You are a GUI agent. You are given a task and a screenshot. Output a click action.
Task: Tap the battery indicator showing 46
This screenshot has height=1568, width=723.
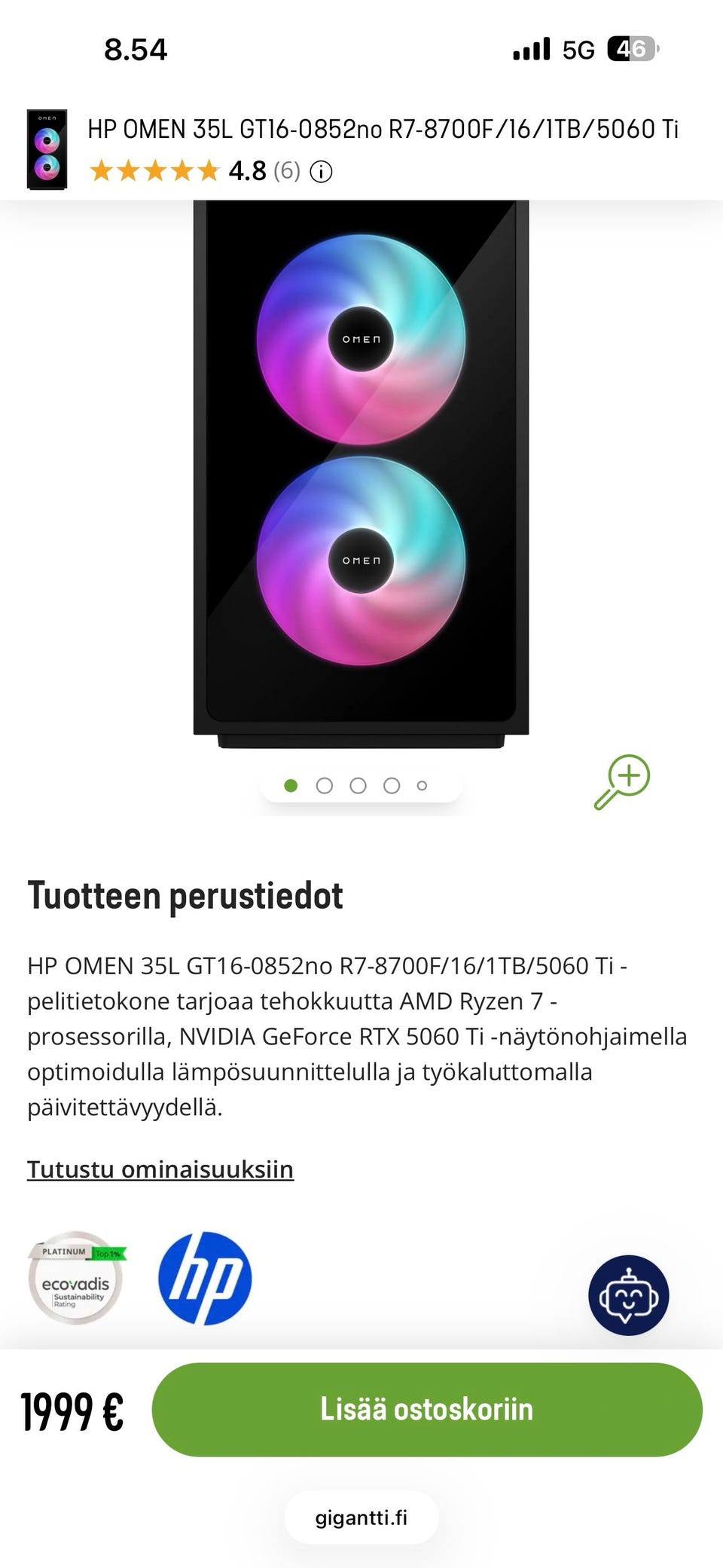633,50
